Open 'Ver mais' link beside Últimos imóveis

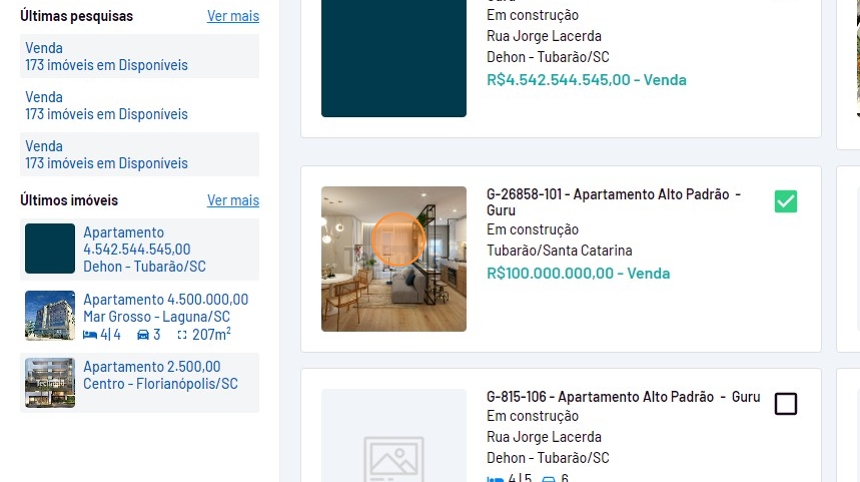click(x=232, y=200)
